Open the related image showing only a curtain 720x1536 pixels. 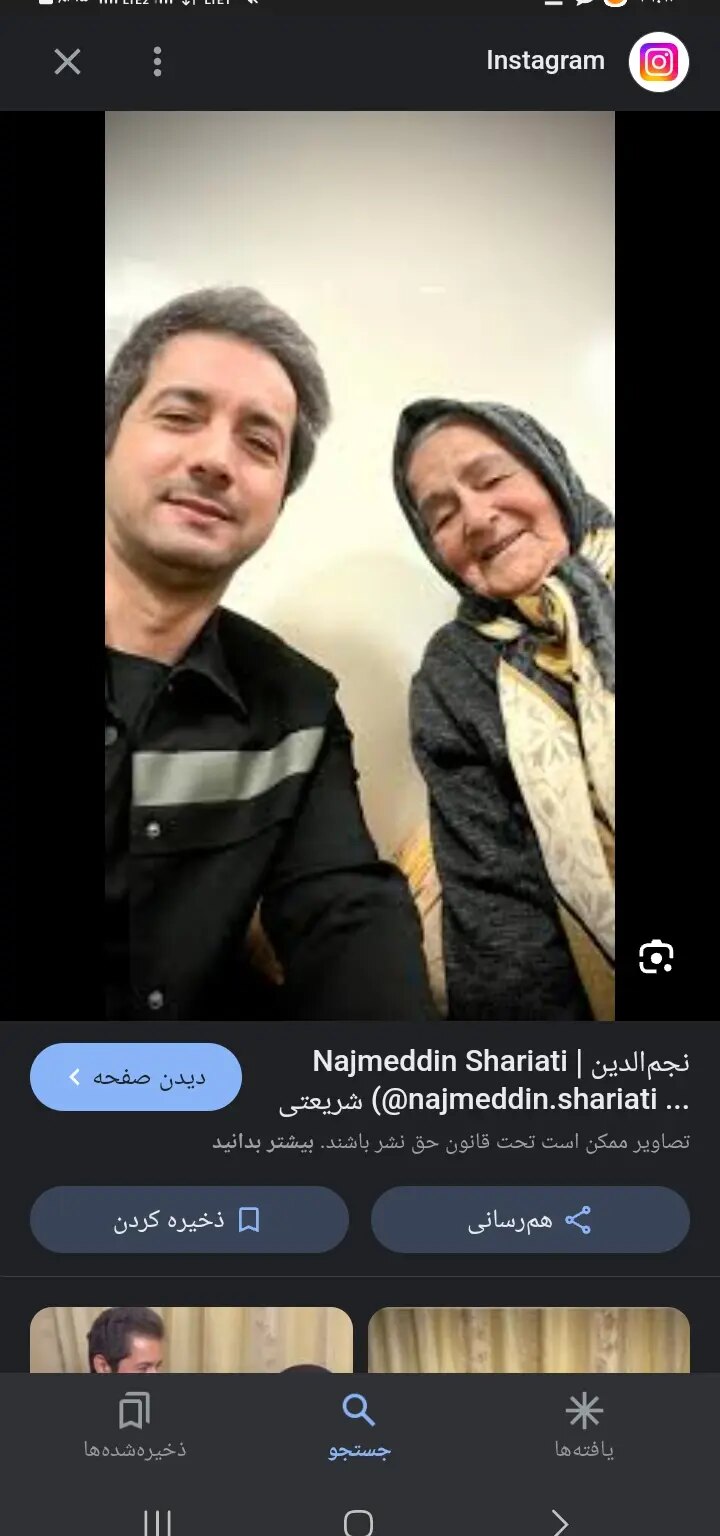529,1340
